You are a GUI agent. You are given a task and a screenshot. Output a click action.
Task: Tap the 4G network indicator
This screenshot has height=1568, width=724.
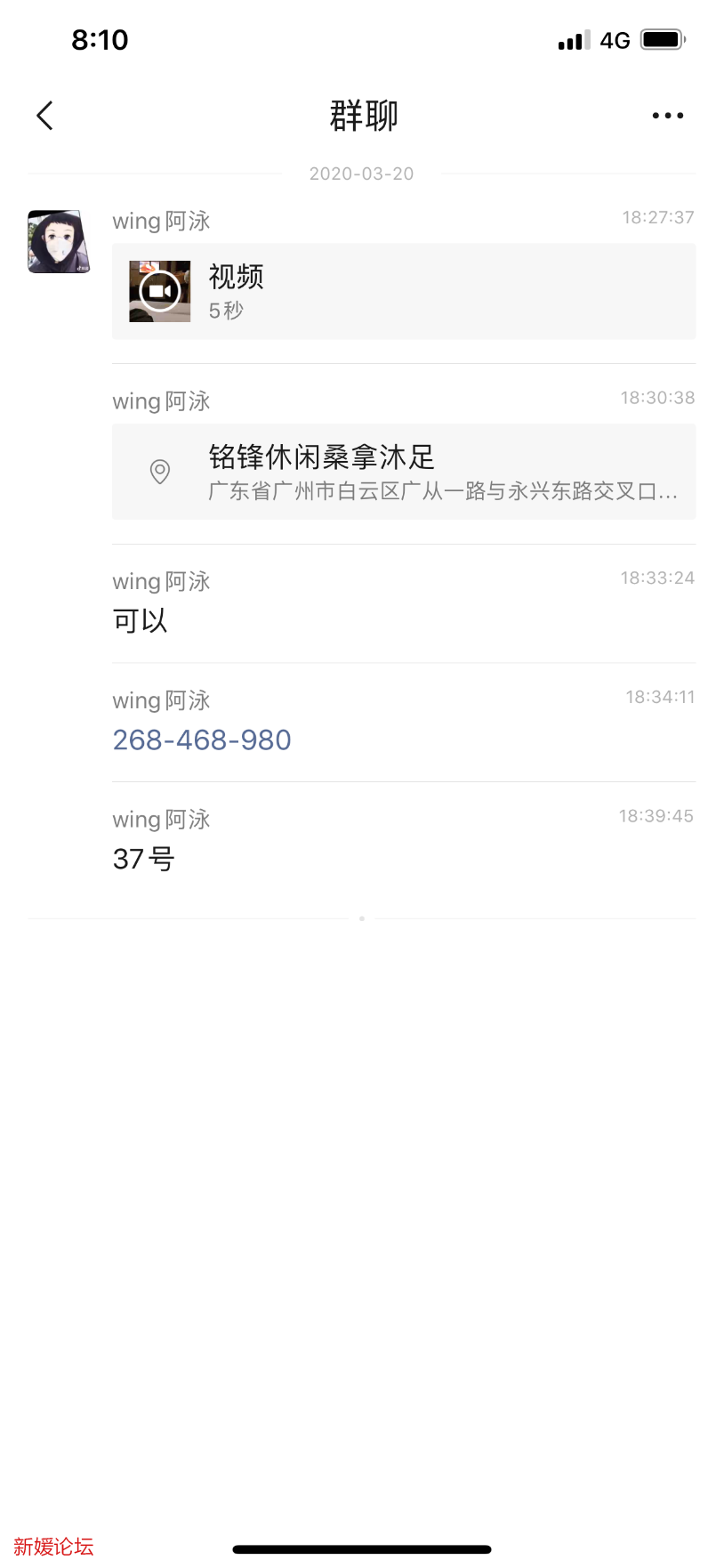click(x=615, y=39)
